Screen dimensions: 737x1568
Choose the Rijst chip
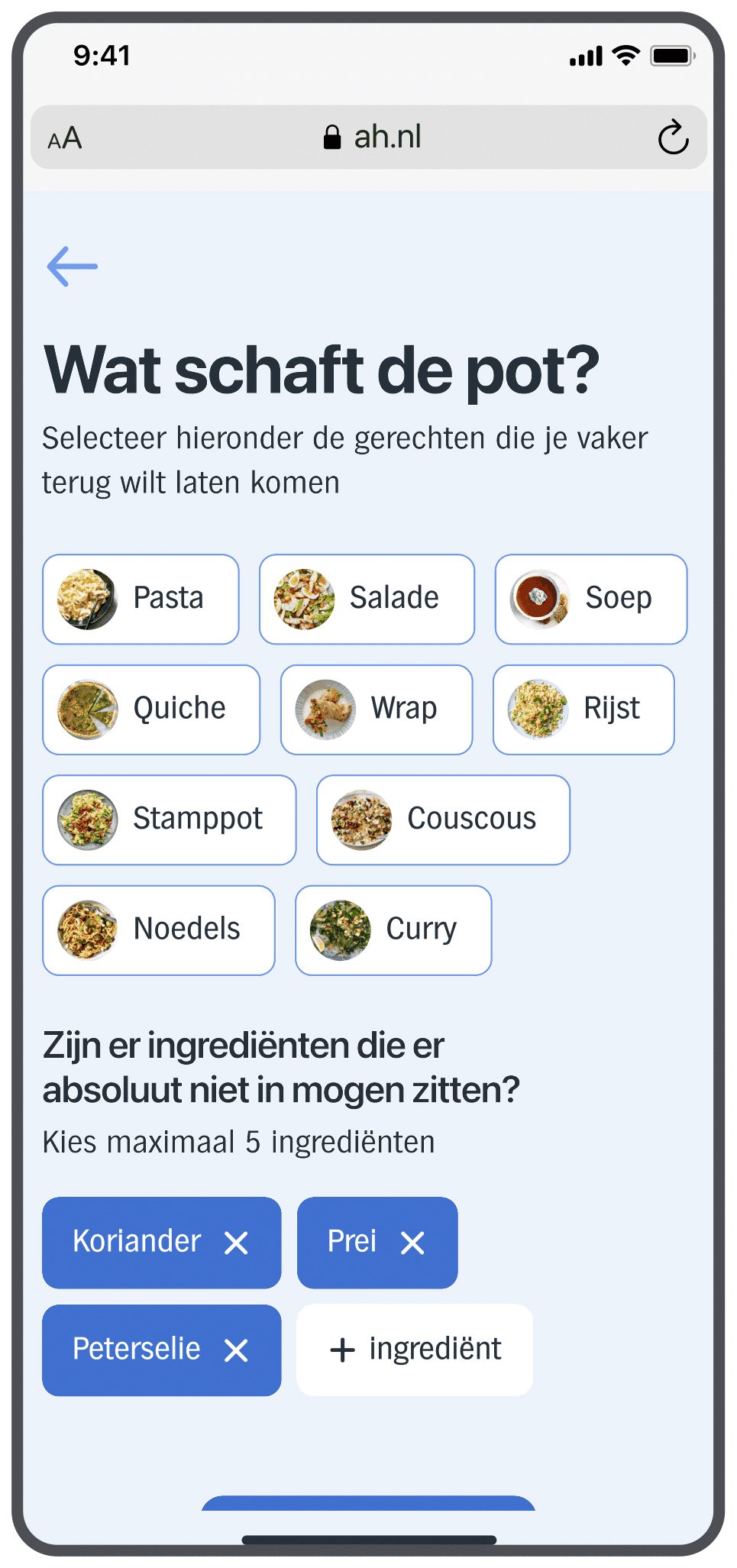[x=583, y=710]
